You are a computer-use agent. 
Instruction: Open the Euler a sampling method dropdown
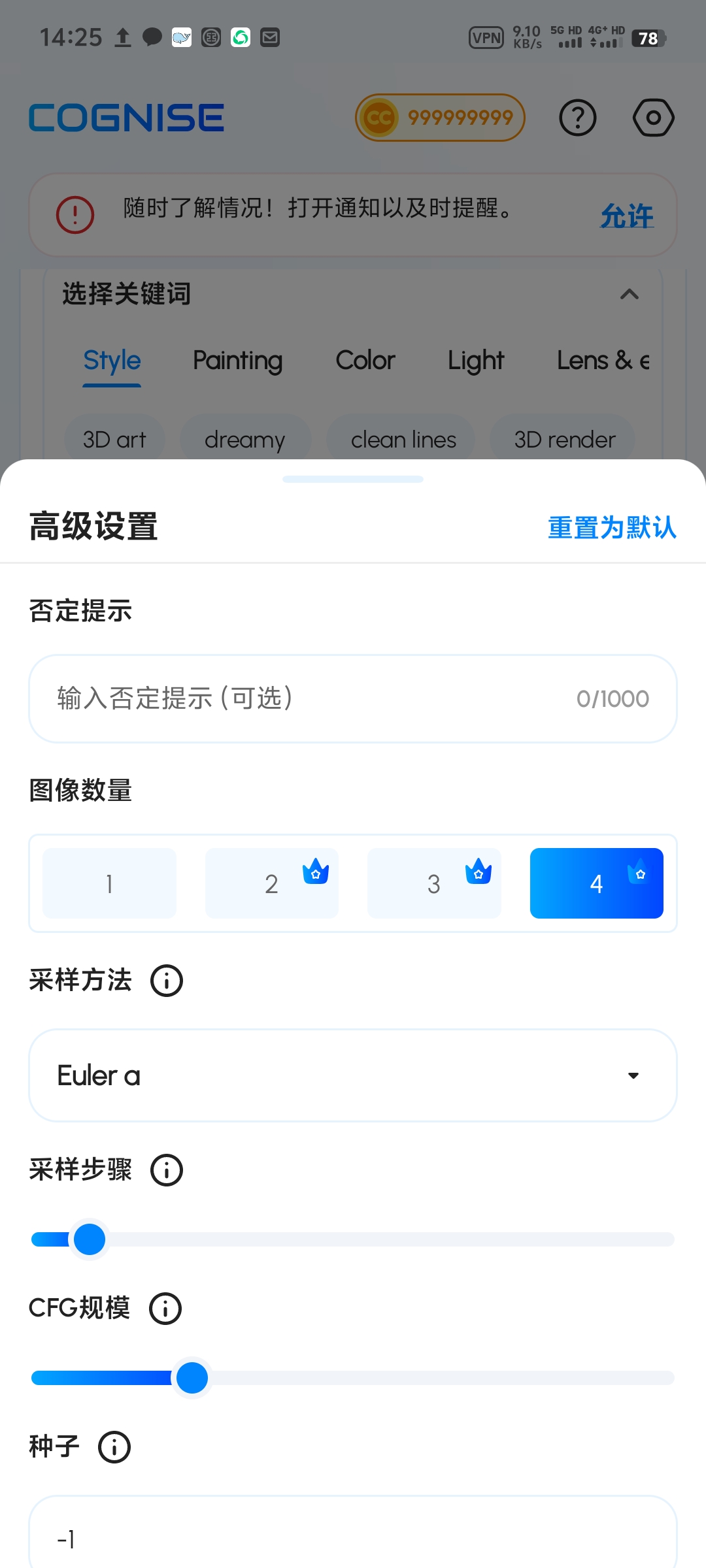pyautogui.click(x=353, y=1075)
